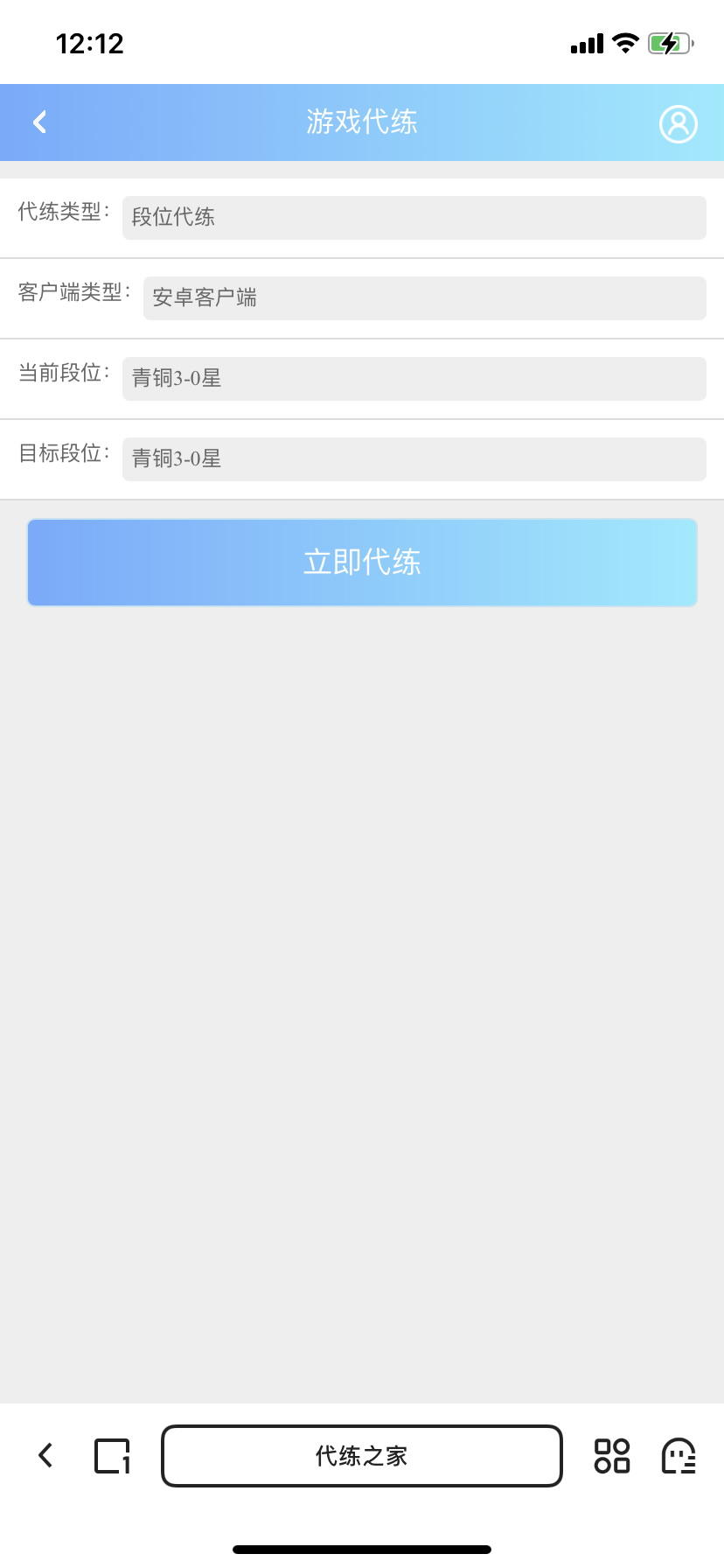The image size is (724, 1568).
Task: Open the ghost icon in browser toolbar
Action: (678, 1456)
